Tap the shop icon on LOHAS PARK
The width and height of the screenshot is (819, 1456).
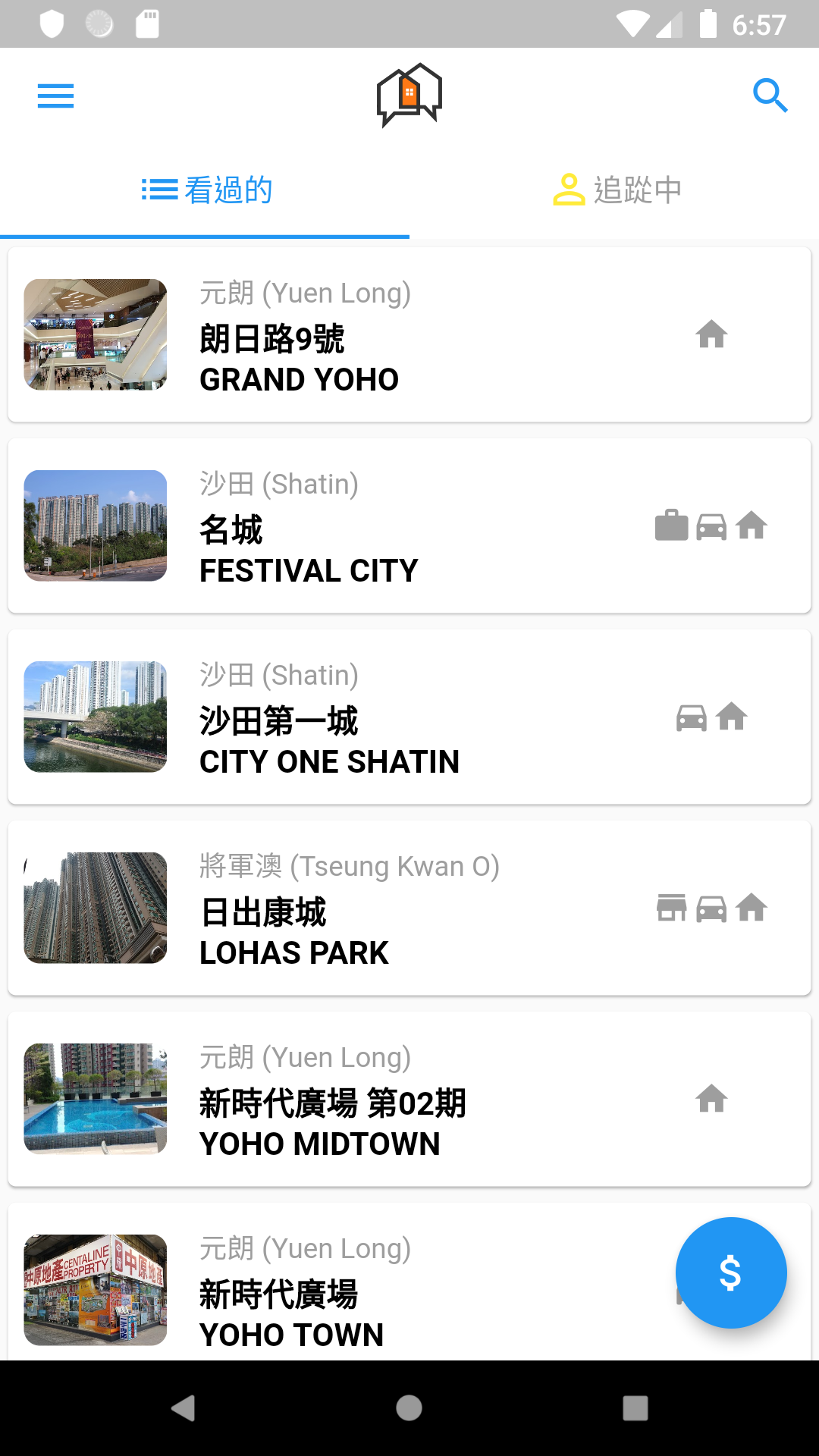pos(672,908)
